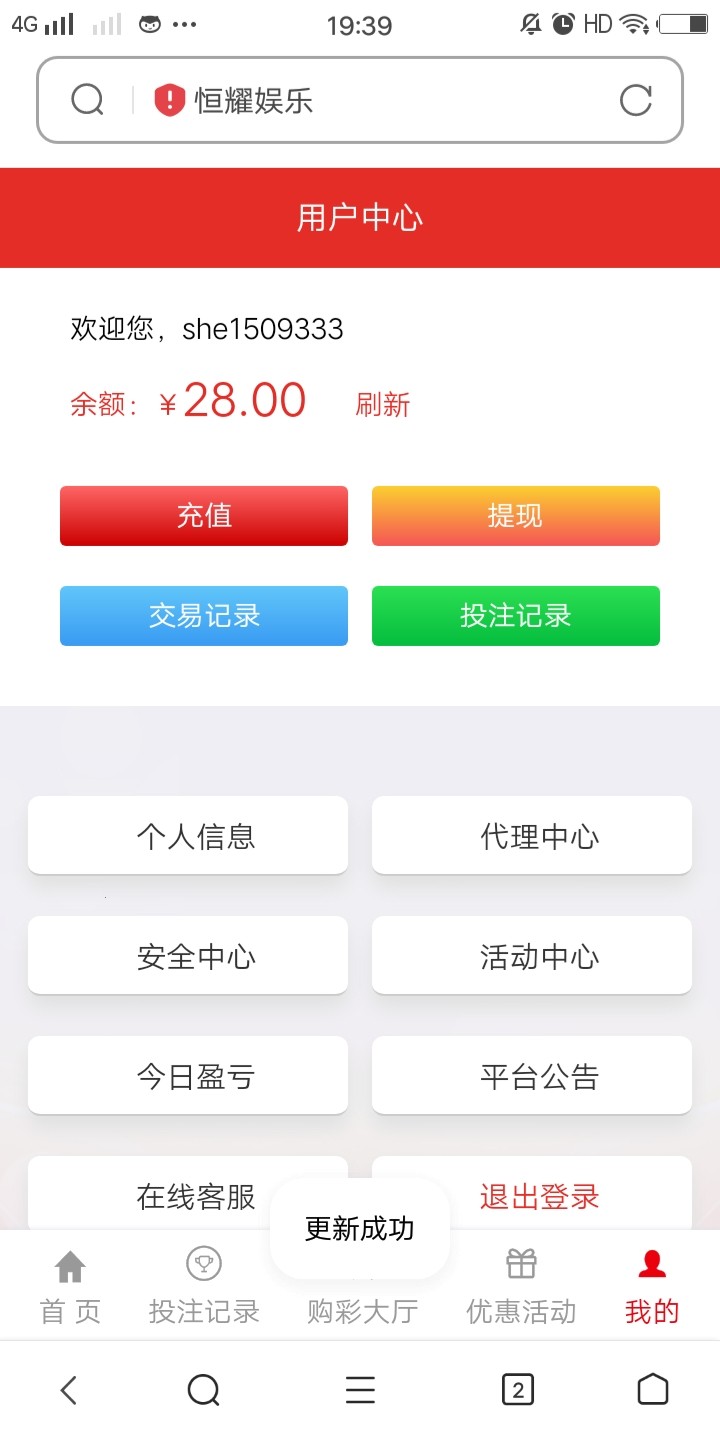Open 个人信息

[x=188, y=835]
